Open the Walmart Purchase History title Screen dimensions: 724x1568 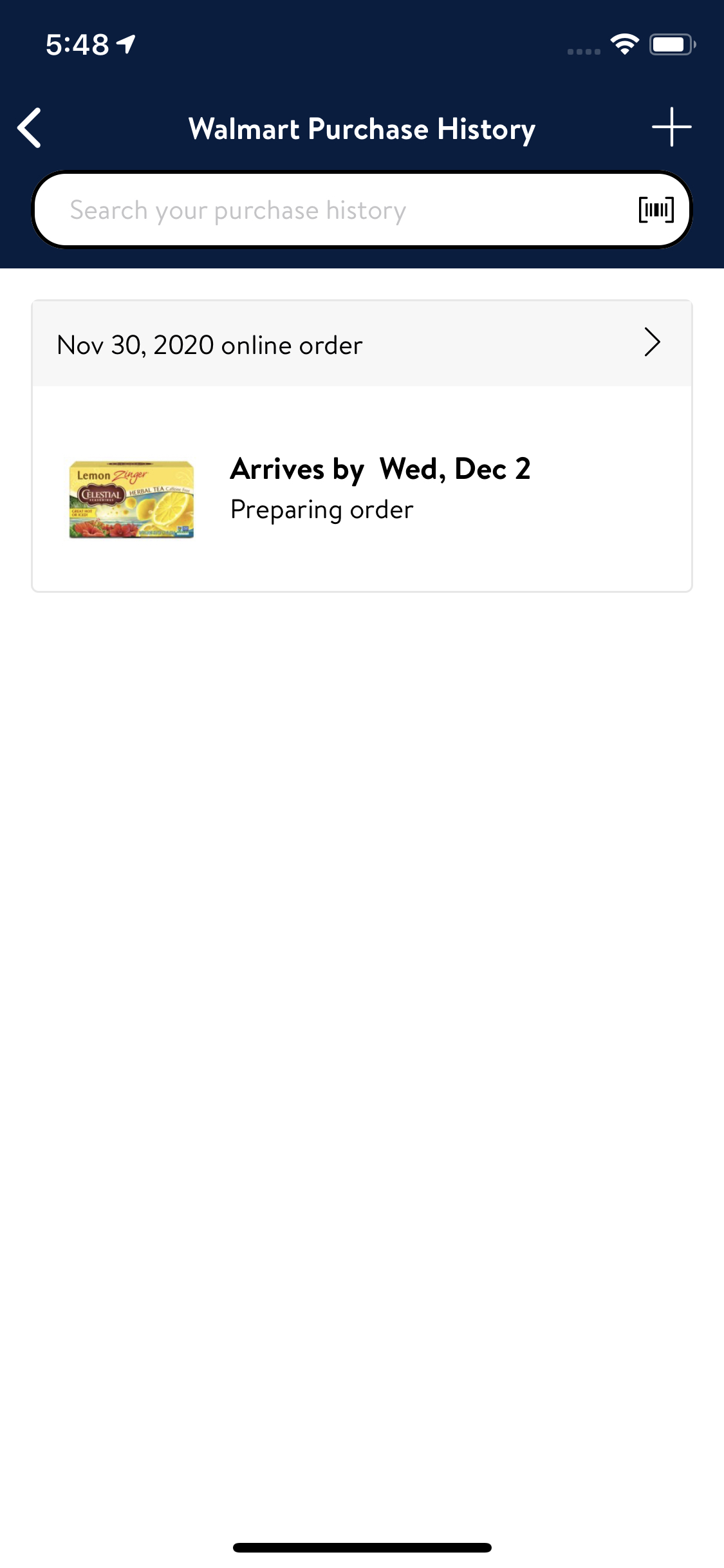tap(362, 128)
